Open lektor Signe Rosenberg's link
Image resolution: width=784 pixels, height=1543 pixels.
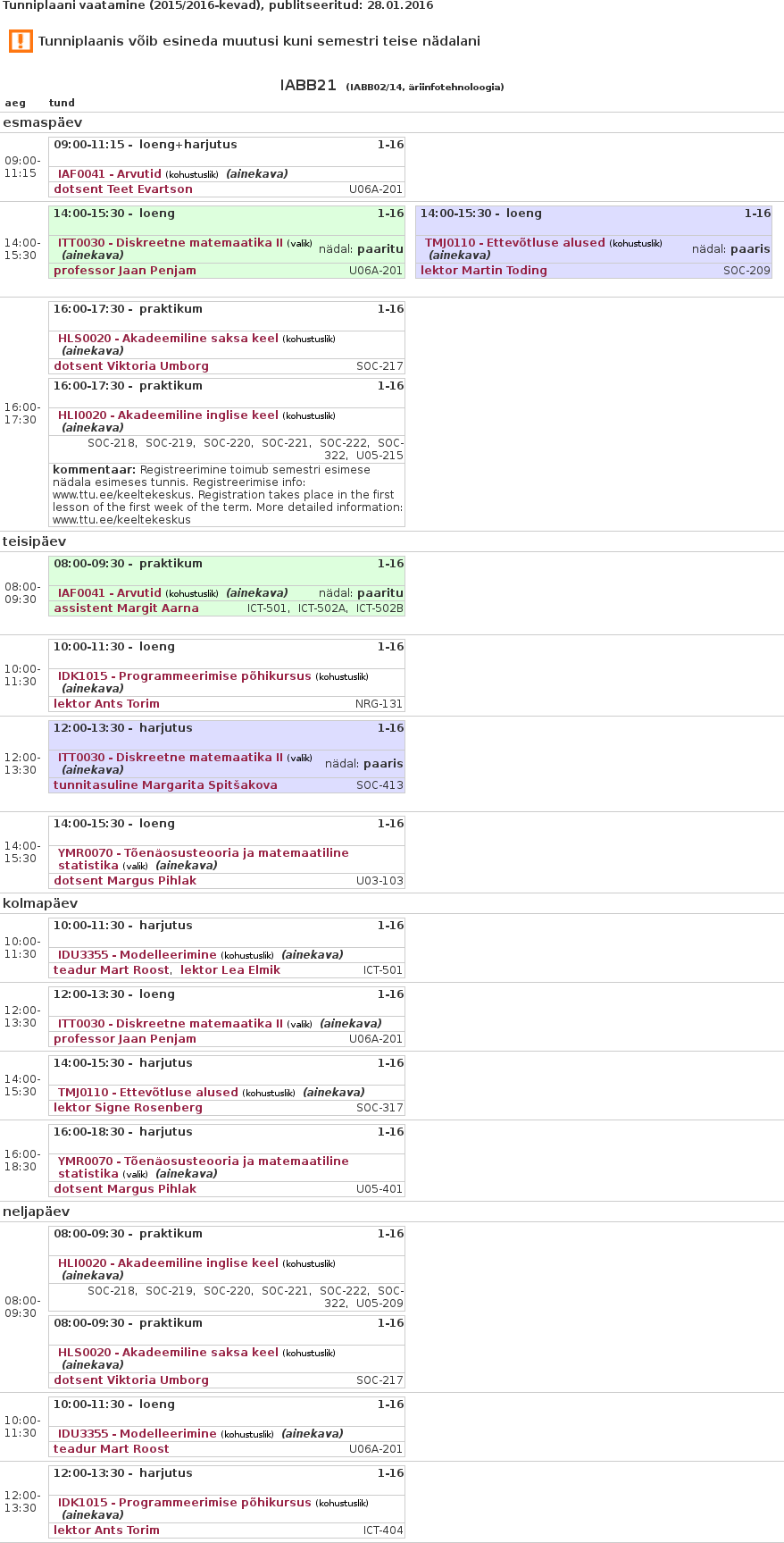[x=128, y=1108]
